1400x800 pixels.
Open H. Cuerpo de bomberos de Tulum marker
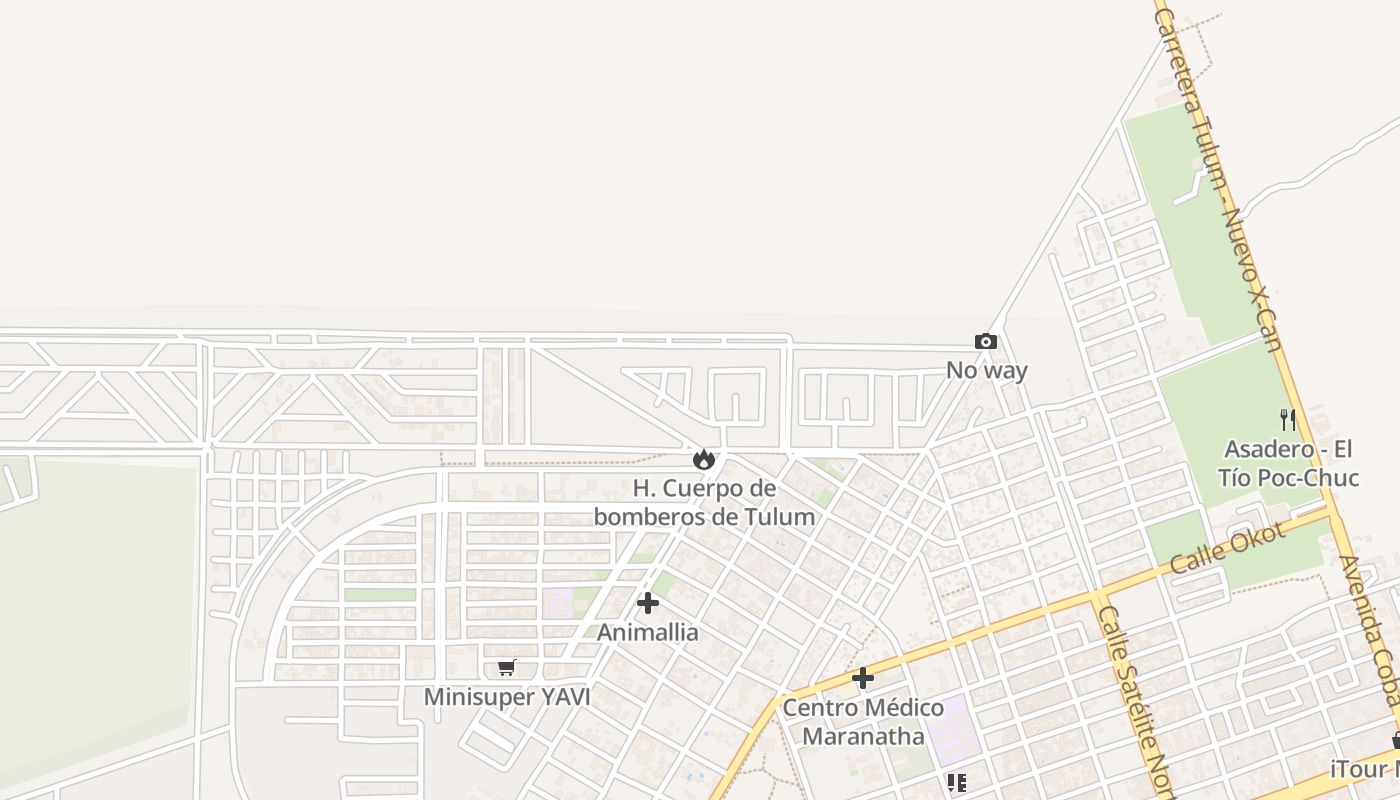coord(704,460)
